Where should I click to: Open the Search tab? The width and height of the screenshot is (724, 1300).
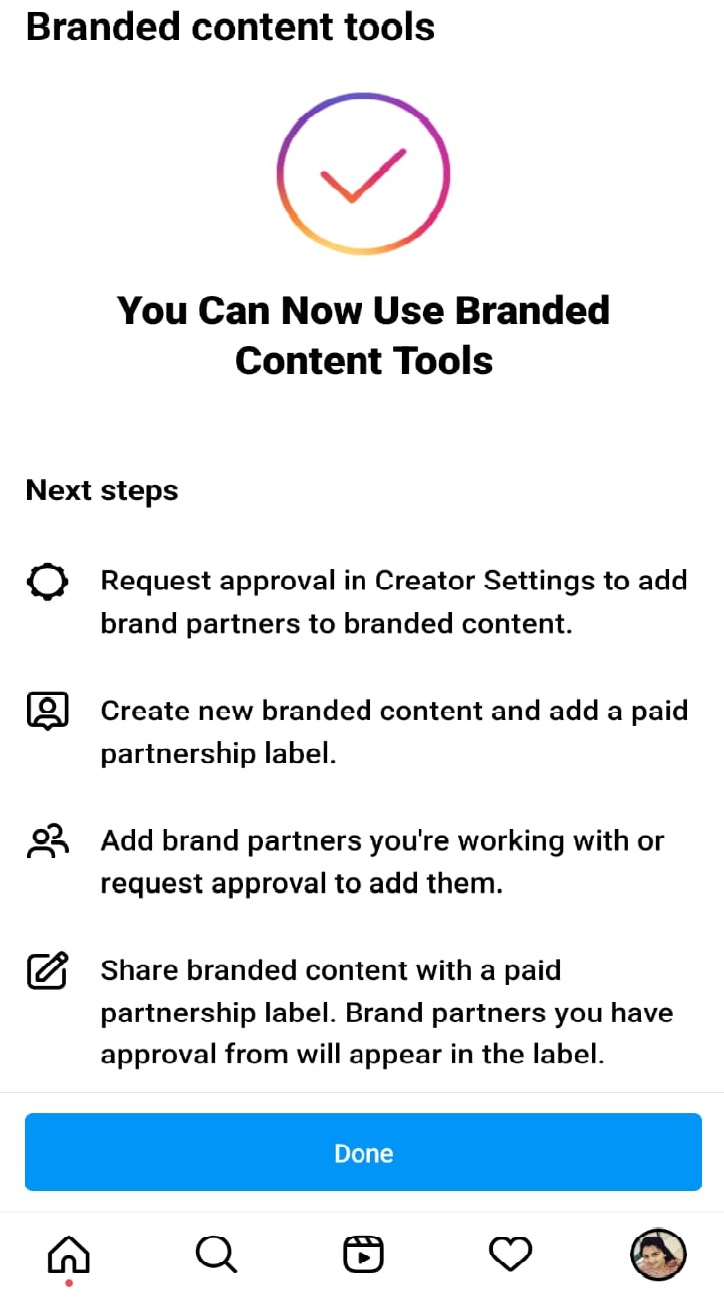click(216, 1253)
